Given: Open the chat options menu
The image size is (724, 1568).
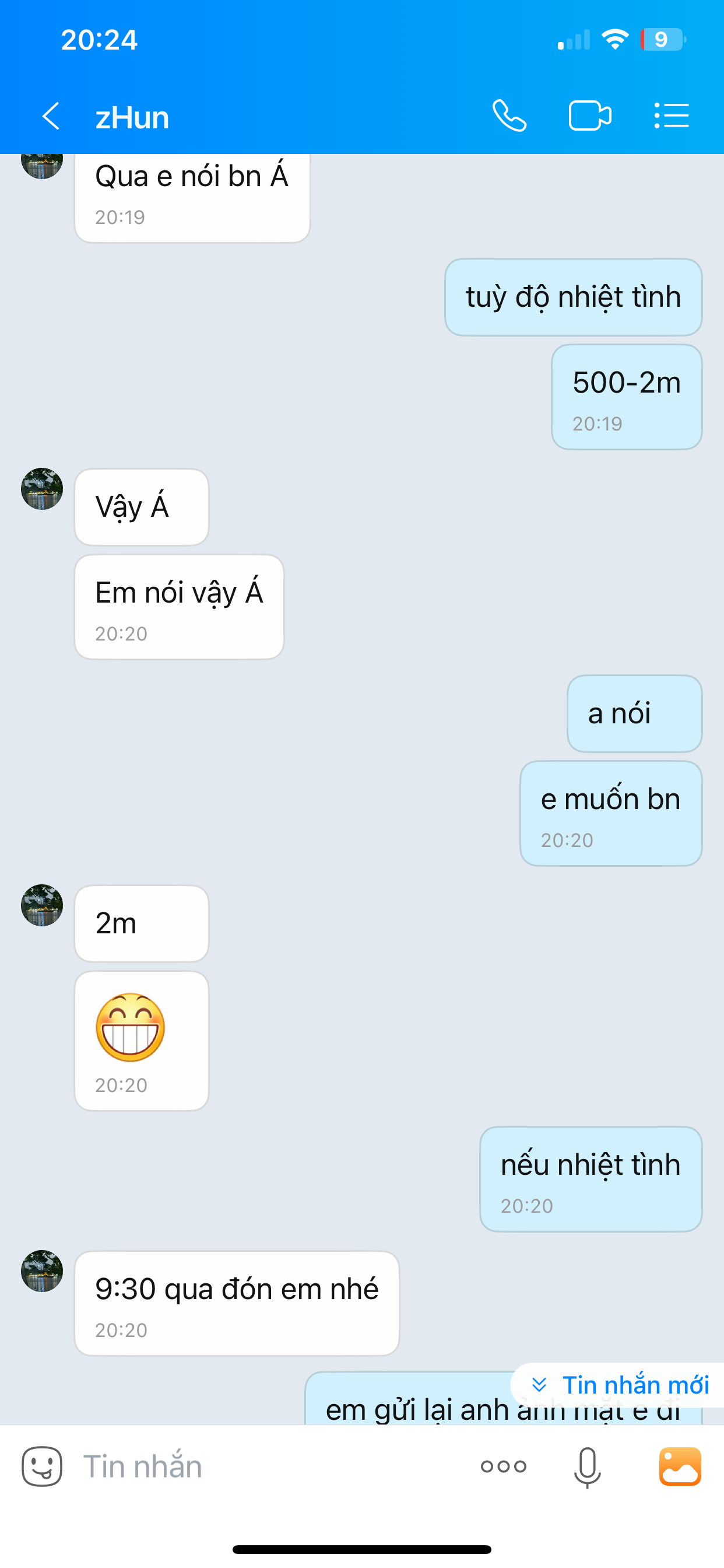Looking at the screenshot, I should (x=672, y=116).
